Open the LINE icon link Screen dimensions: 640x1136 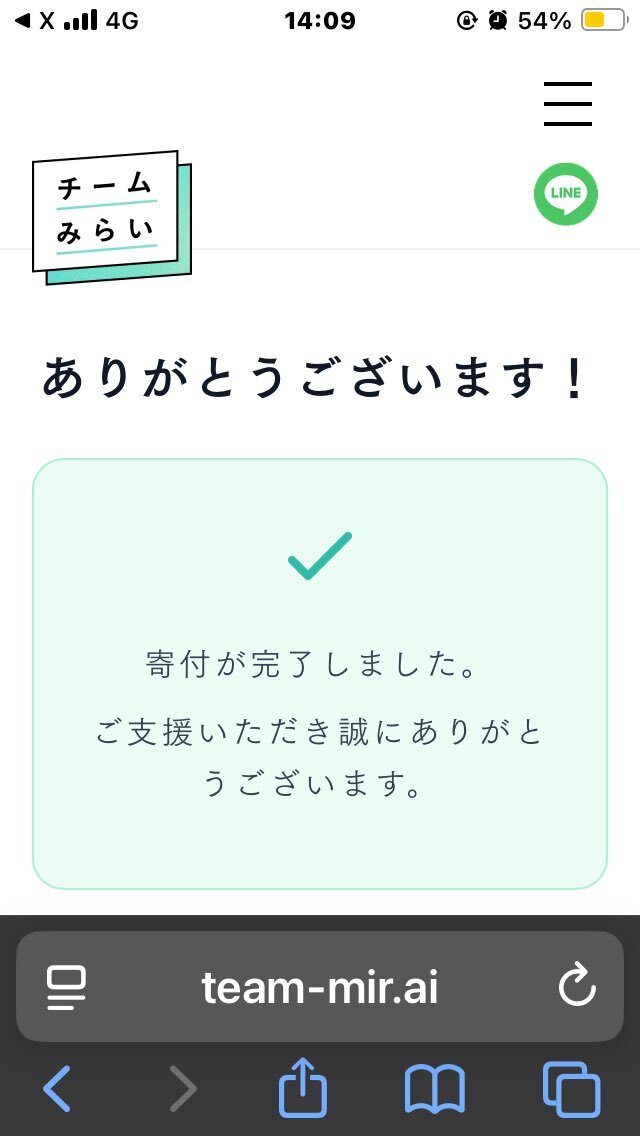point(566,193)
